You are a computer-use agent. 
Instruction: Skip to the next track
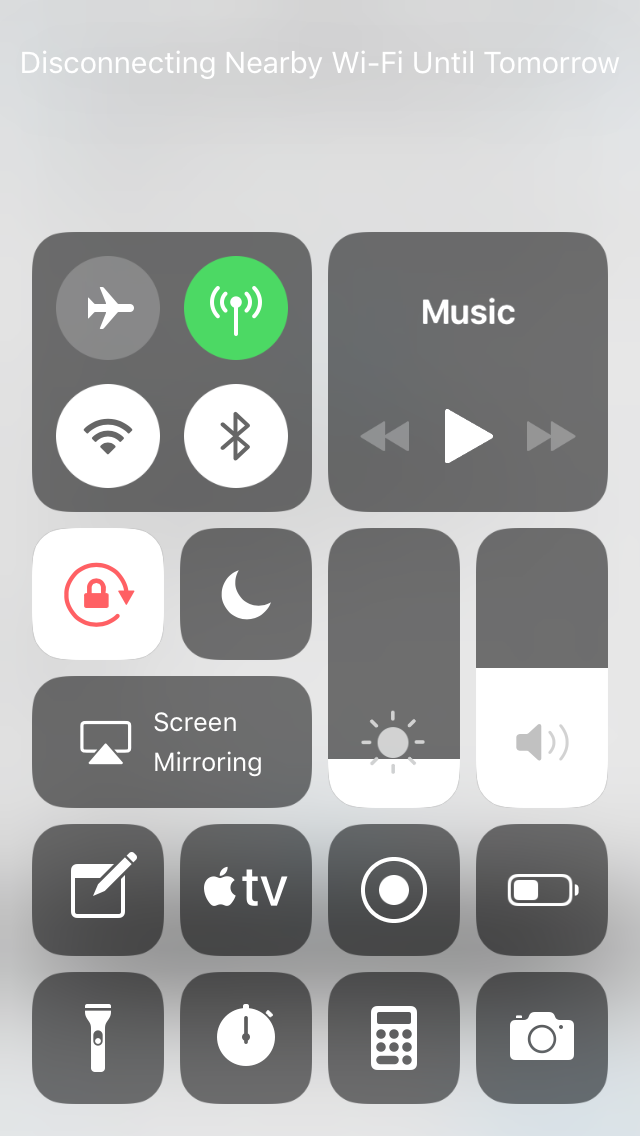coord(551,436)
